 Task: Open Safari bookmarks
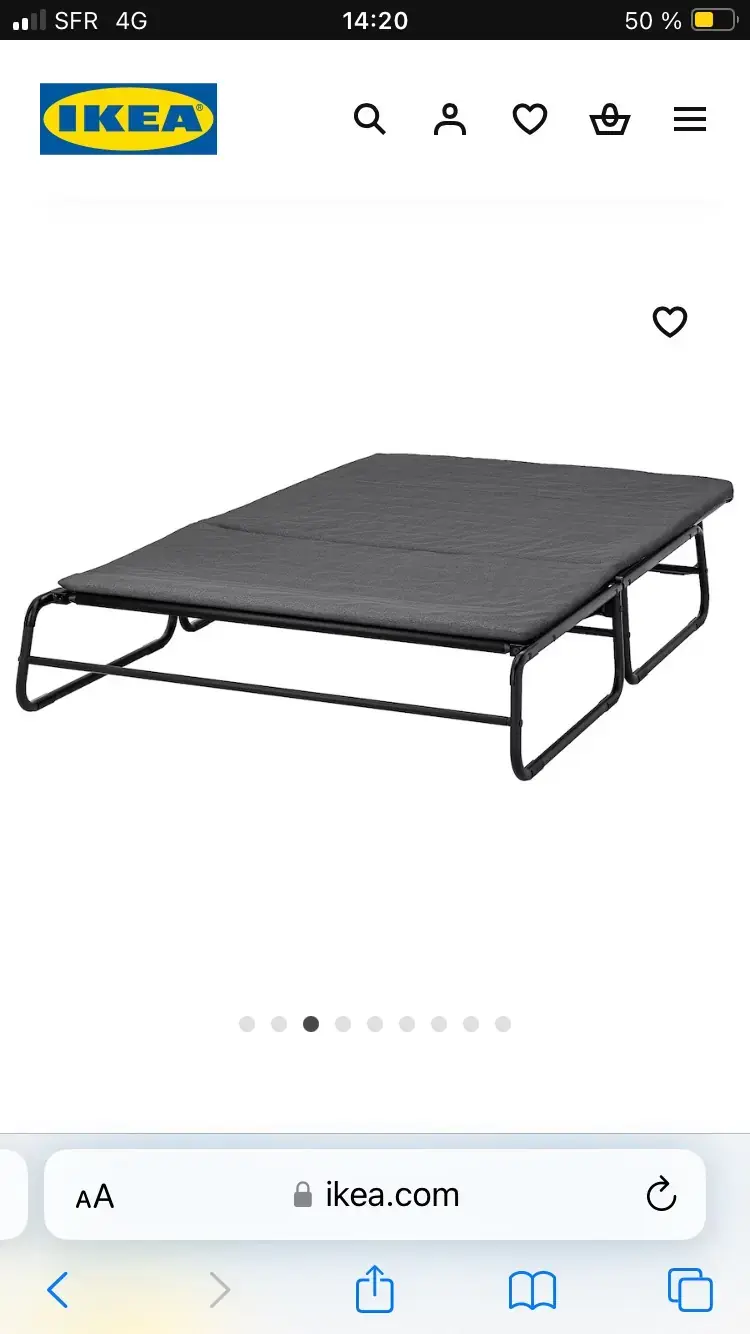pos(532,1290)
